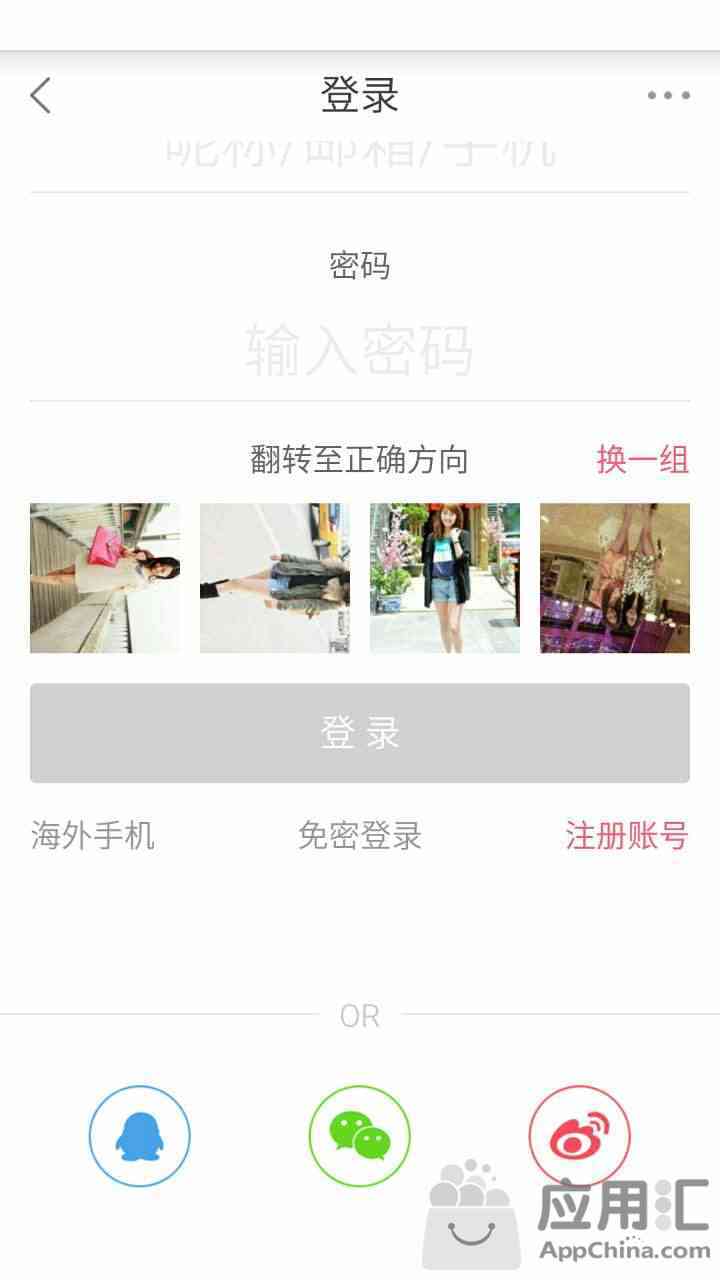The width and height of the screenshot is (720, 1280).
Task: Log in with Weibo
Action: [x=580, y=1136]
